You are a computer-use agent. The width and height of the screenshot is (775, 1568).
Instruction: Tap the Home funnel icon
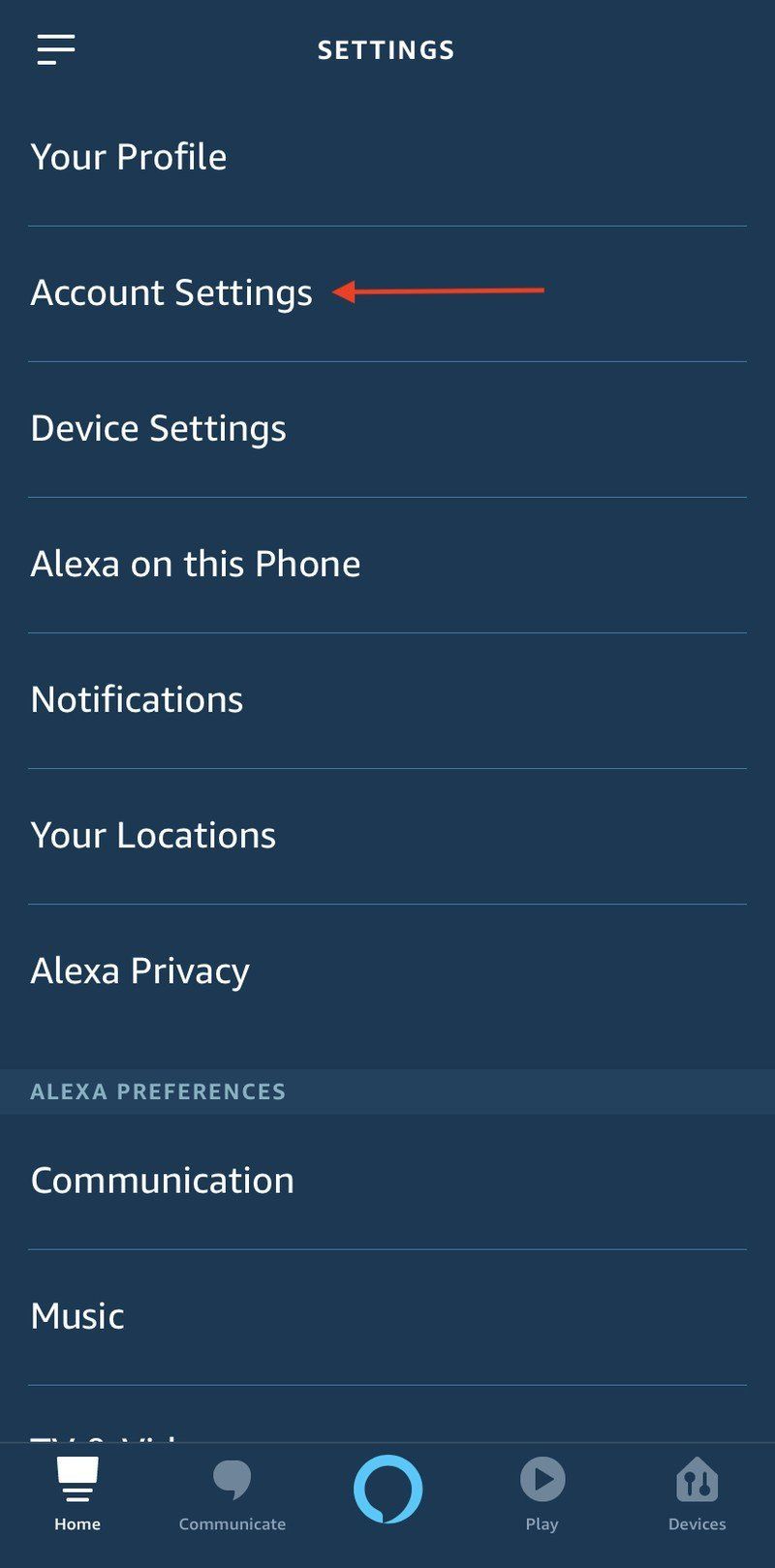click(77, 1480)
